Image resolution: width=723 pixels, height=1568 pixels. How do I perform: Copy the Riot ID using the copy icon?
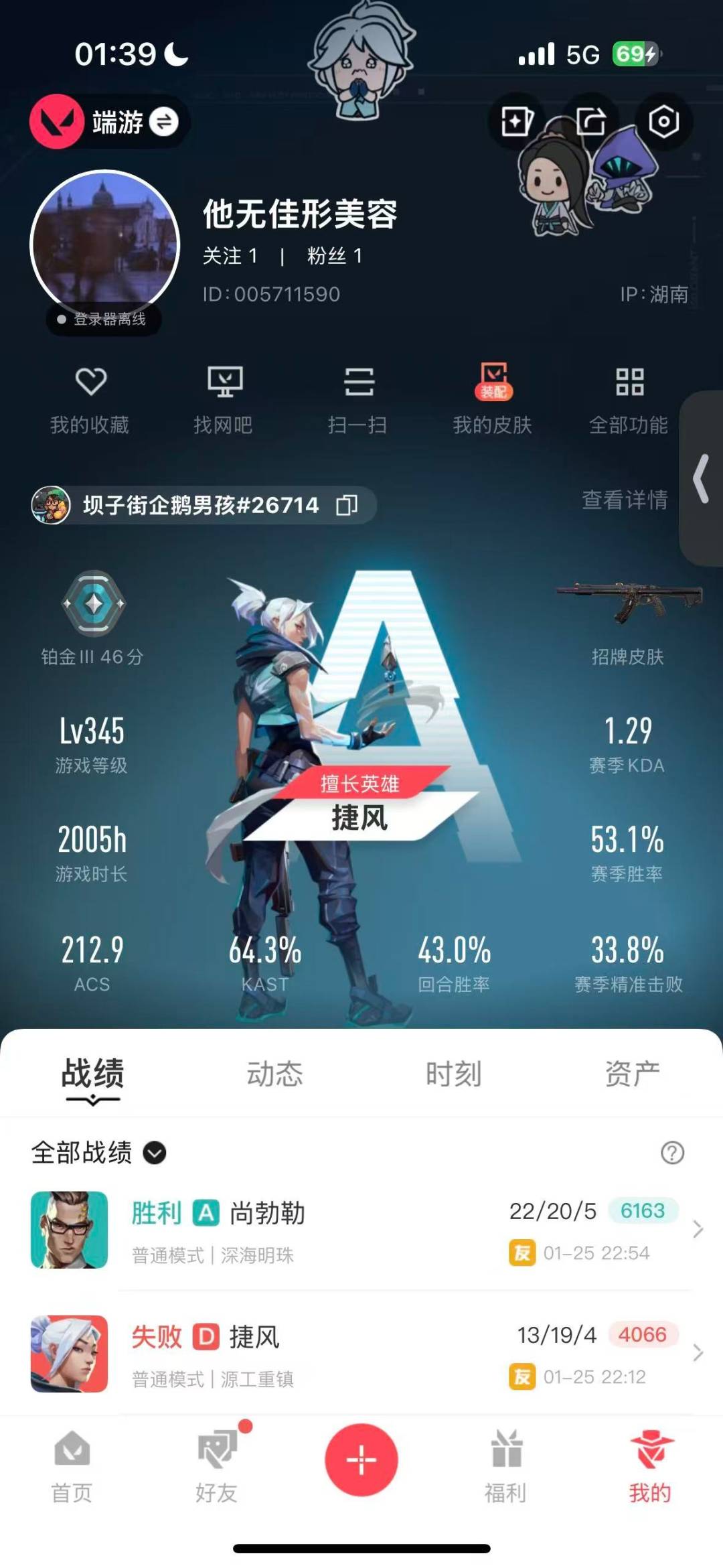[347, 506]
